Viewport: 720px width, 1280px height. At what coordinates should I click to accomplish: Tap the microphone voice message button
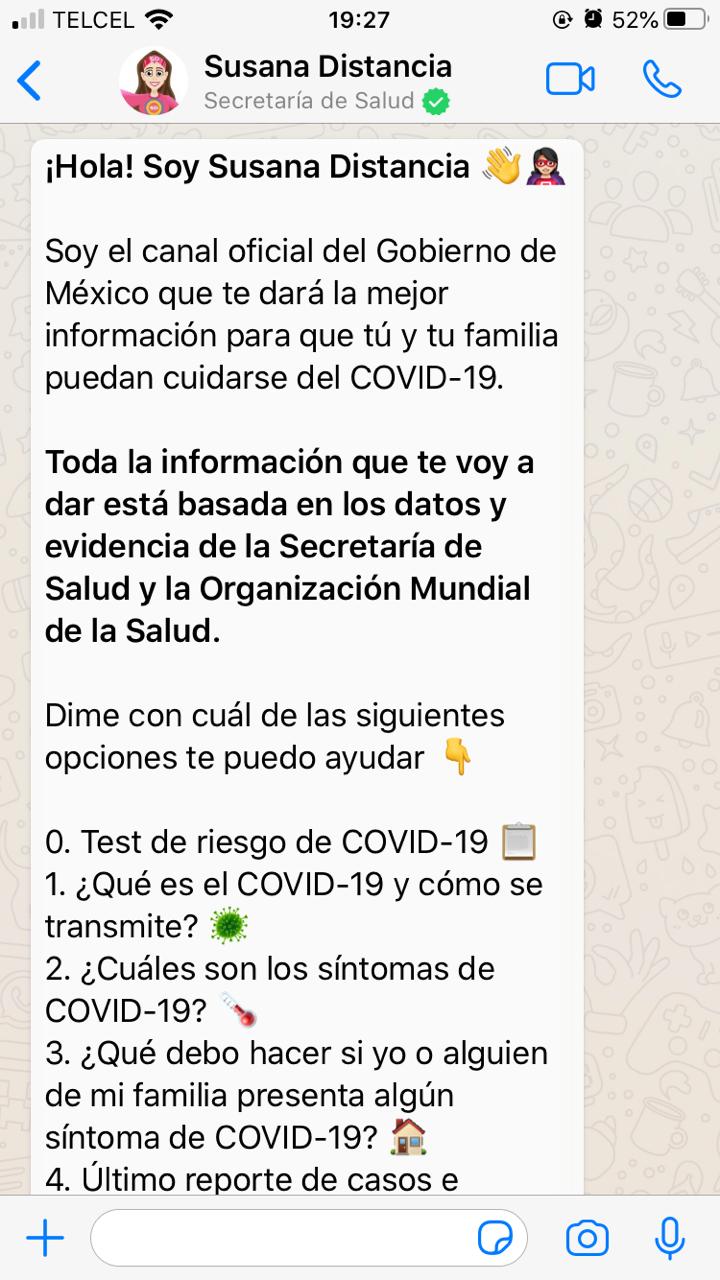(669, 1238)
